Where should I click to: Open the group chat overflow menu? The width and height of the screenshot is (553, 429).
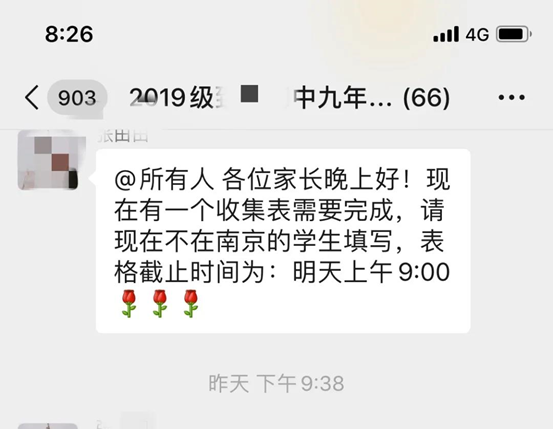[511, 97]
